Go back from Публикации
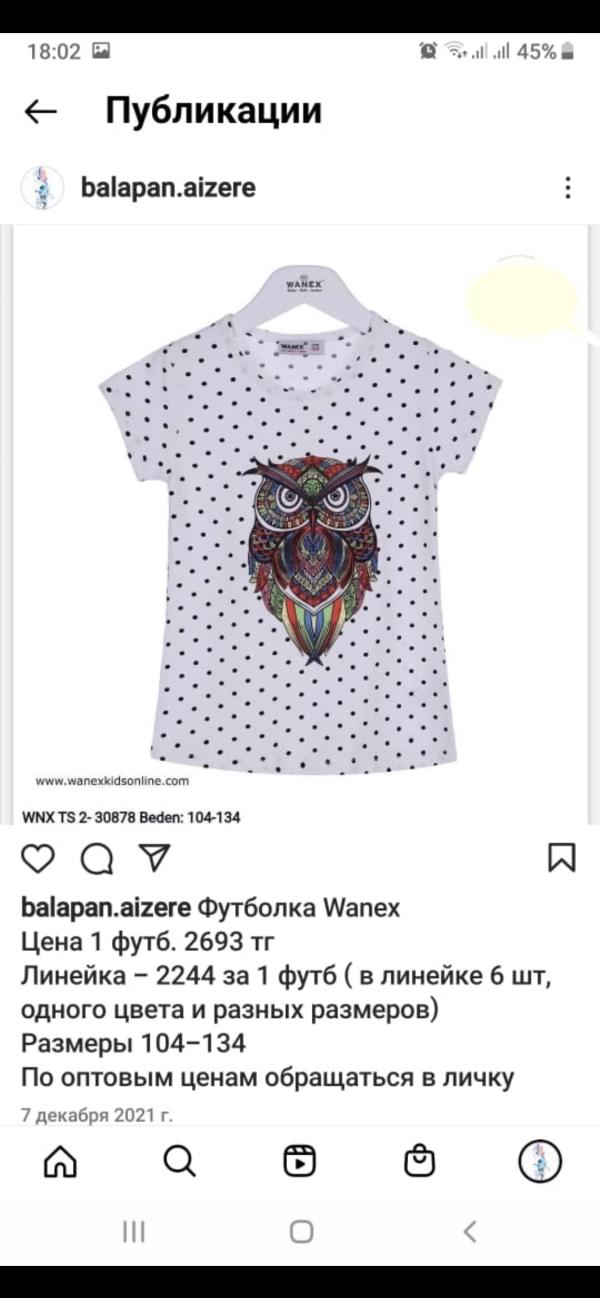The width and height of the screenshot is (600, 1298). [x=40, y=111]
